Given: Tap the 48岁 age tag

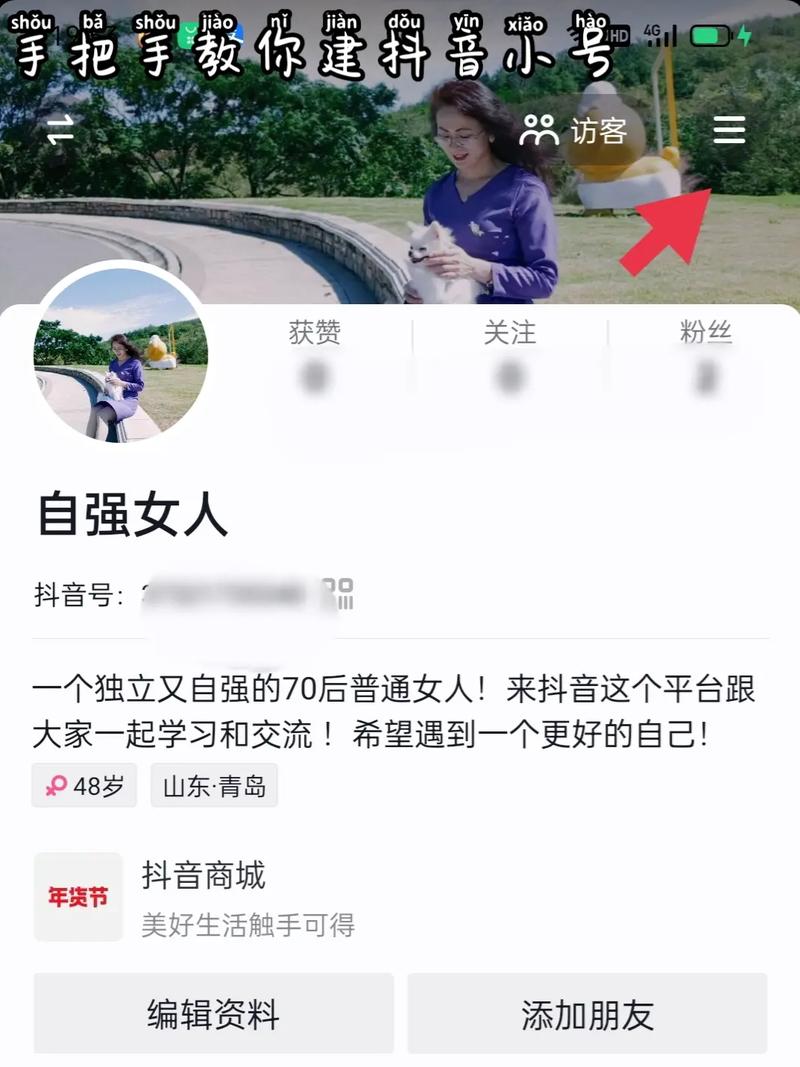Looking at the screenshot, I should tap(85, 786).
